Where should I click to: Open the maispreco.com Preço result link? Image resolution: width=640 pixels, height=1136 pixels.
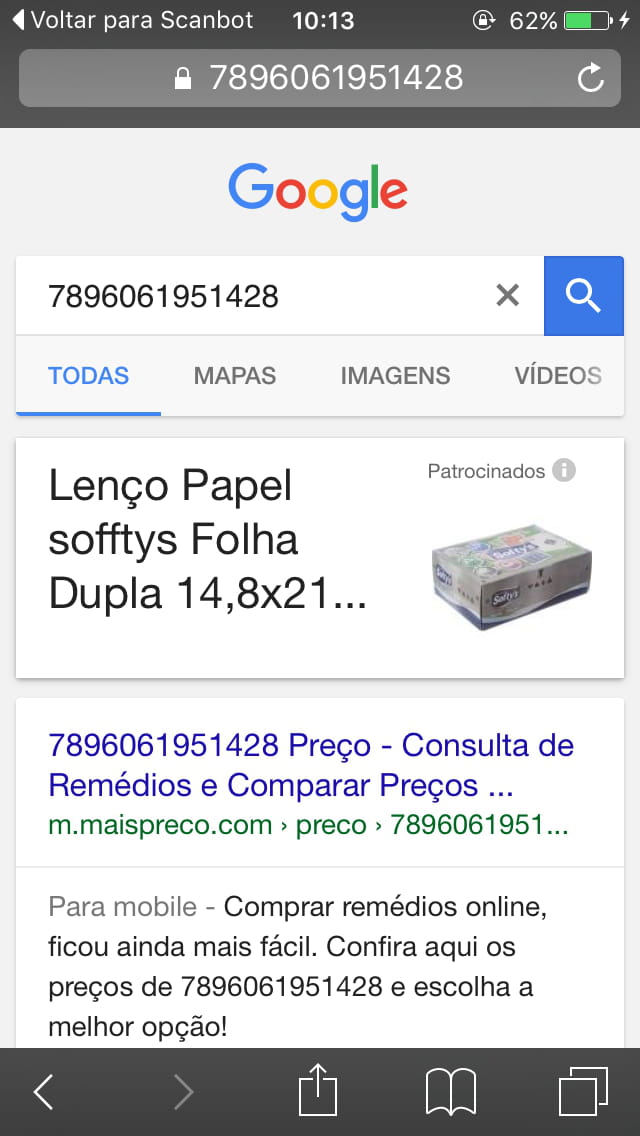click(x=310, y=765)
